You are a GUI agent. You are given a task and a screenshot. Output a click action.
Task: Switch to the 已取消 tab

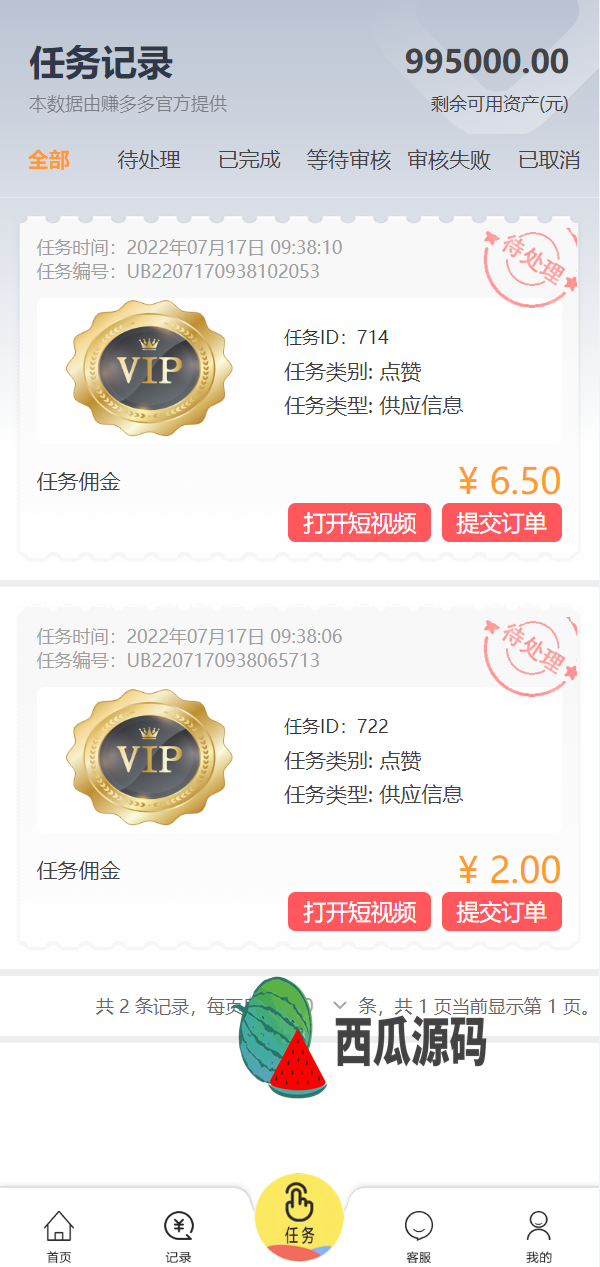pyautogui.click(x=549, y=160)
